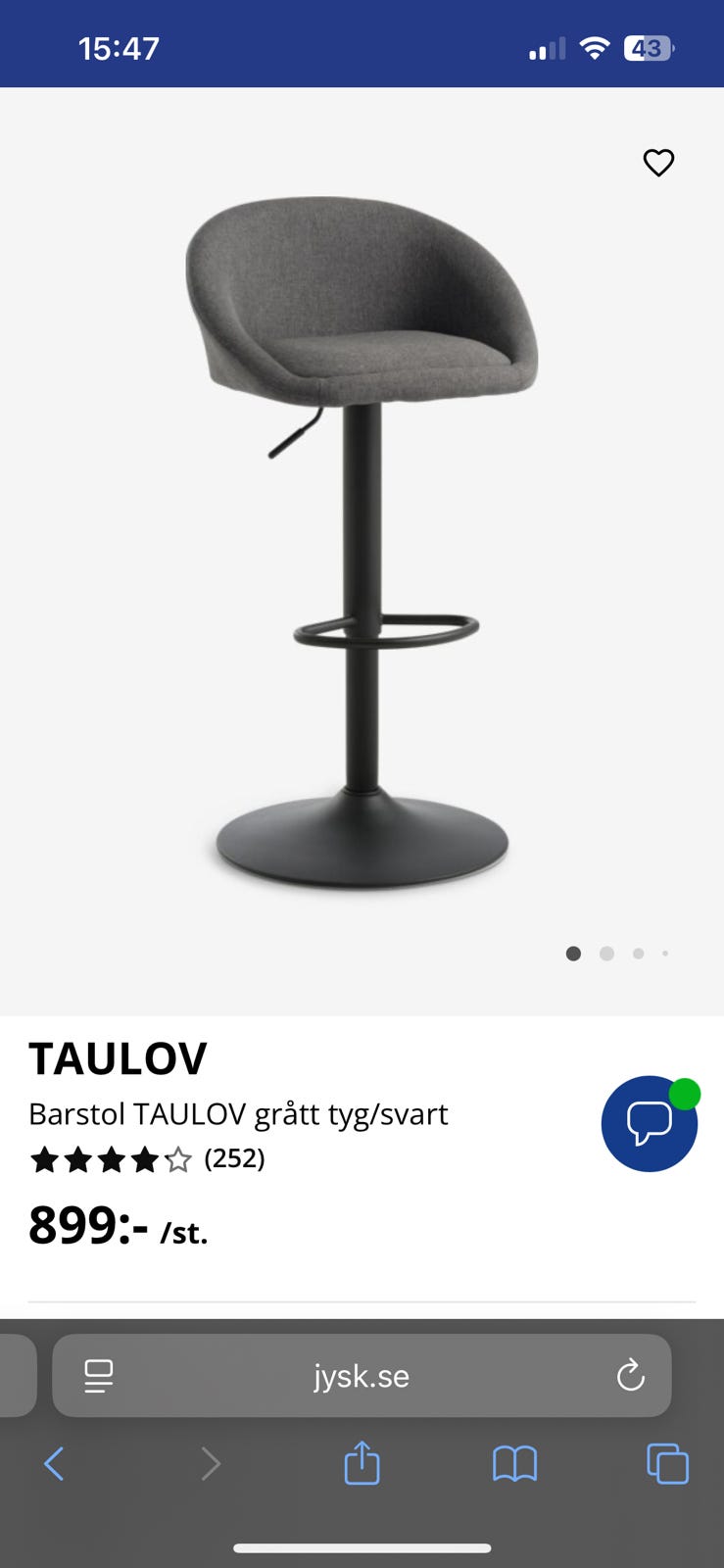Image resolution: width=724 pixels, height=1568 pixels.
Task: Tap the Share icon in Safari toolbar
Action: tap(362, 1464)
